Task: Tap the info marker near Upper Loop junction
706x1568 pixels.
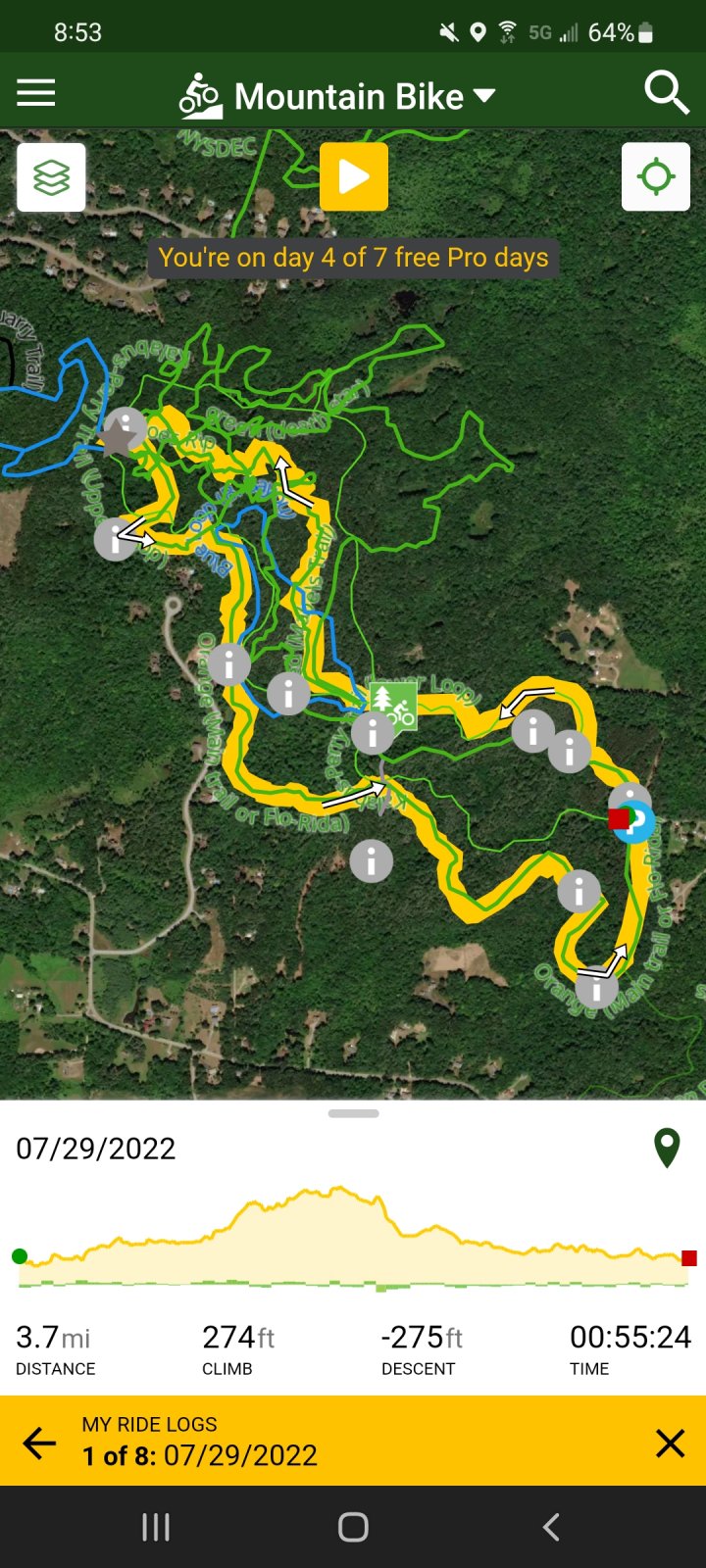Action: (x=116, y=539)
